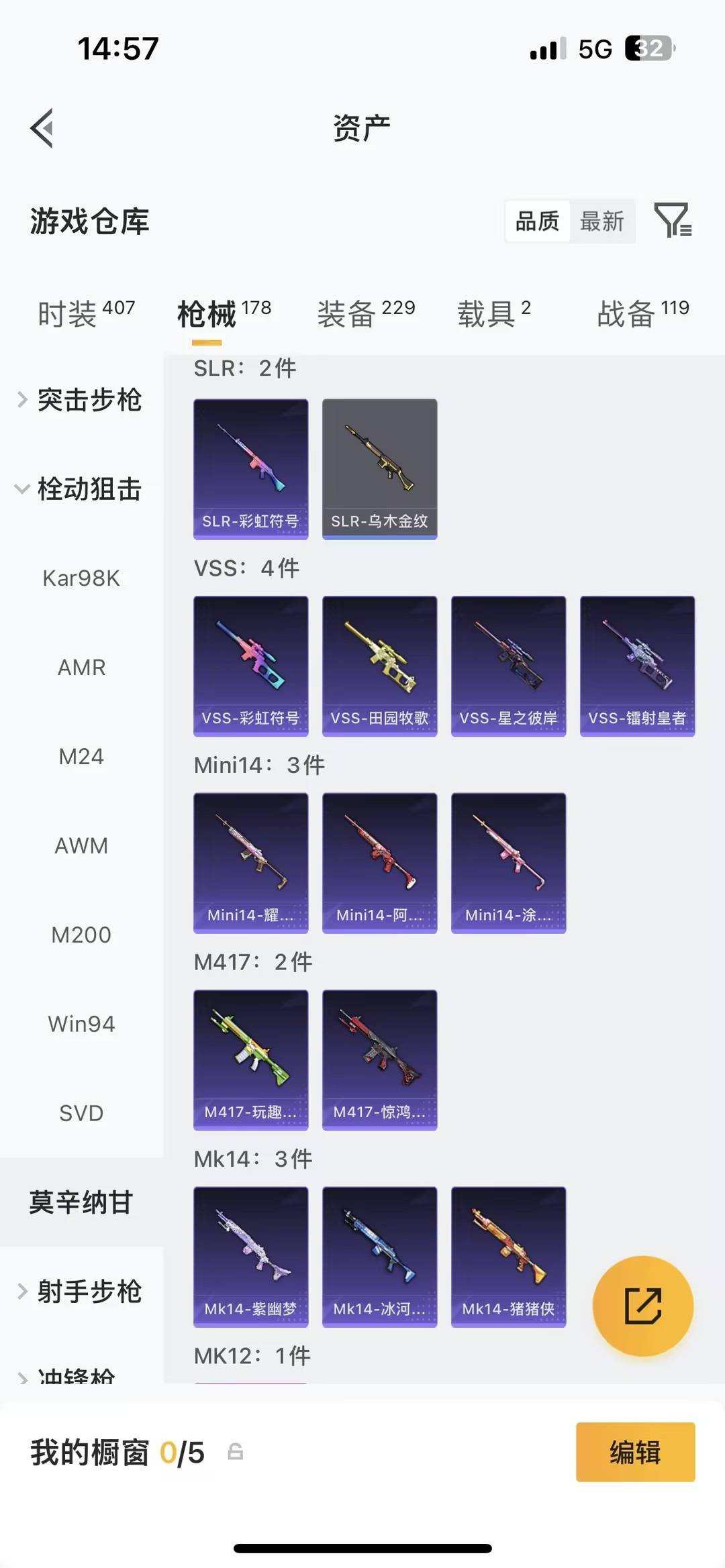Screen dimensions: 725x1568
Task: Choose 莫辛纳甘 in the sidebar
Action: pos(81,1202)
